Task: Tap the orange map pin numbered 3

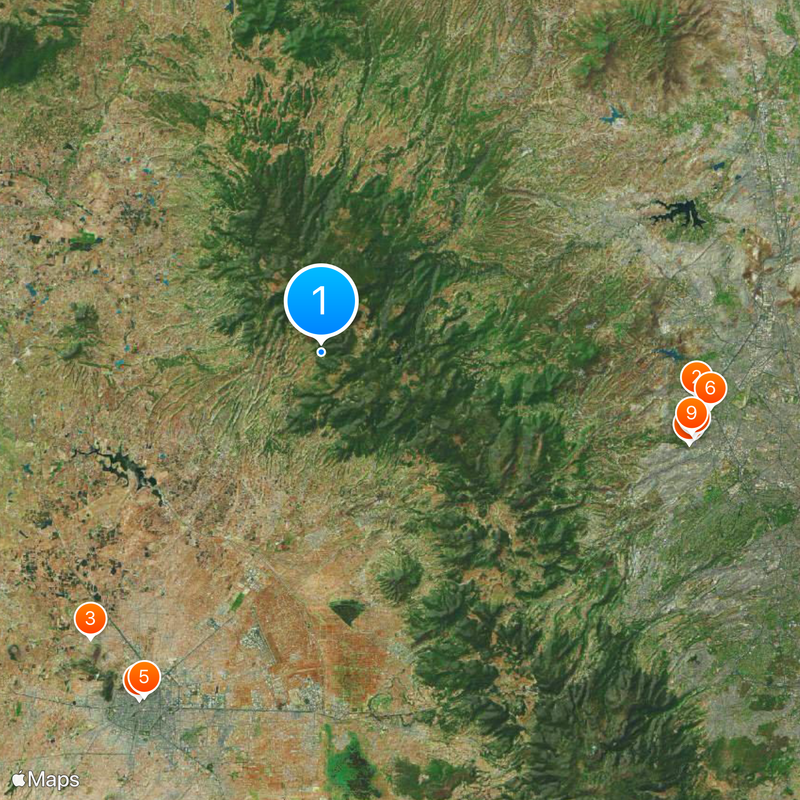Action: click(90, 618)
